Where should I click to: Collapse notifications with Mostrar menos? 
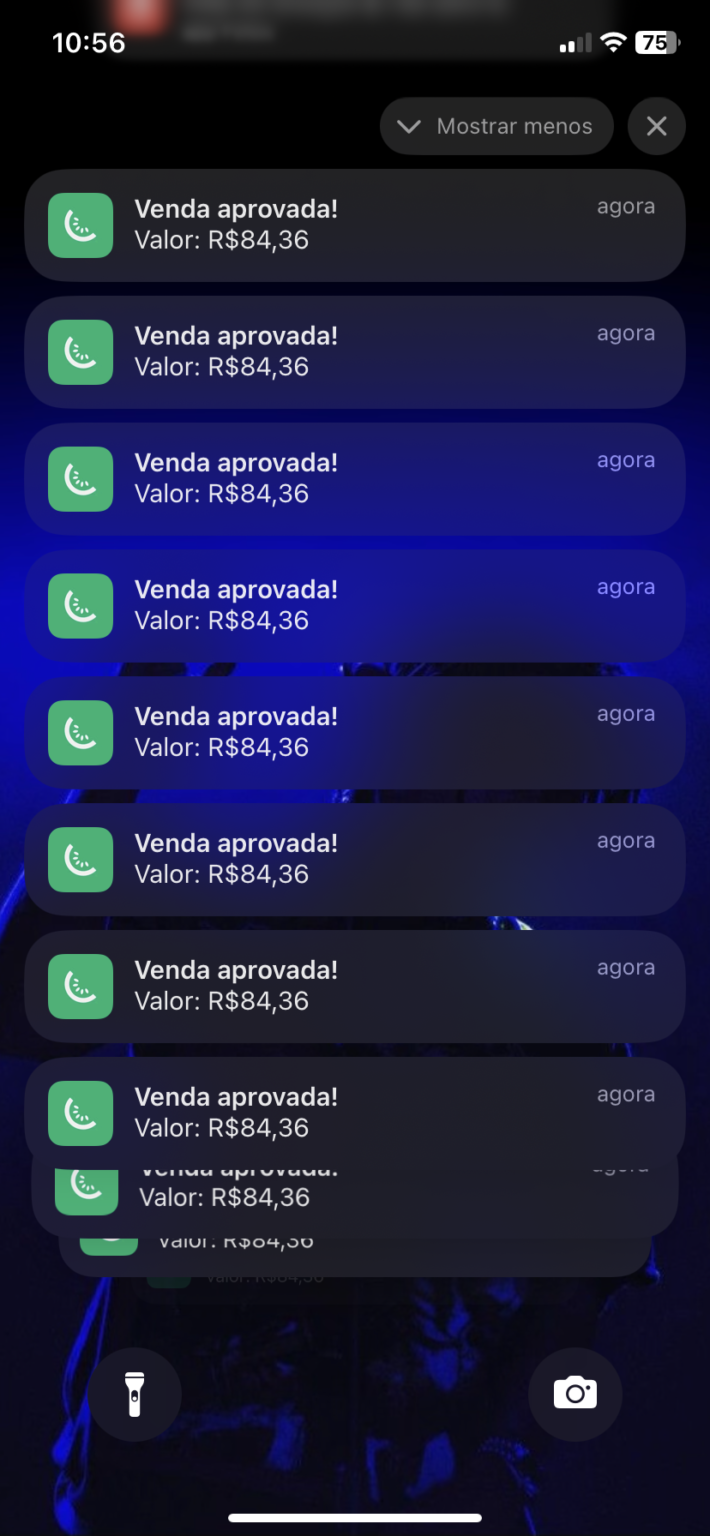point(496,127)
